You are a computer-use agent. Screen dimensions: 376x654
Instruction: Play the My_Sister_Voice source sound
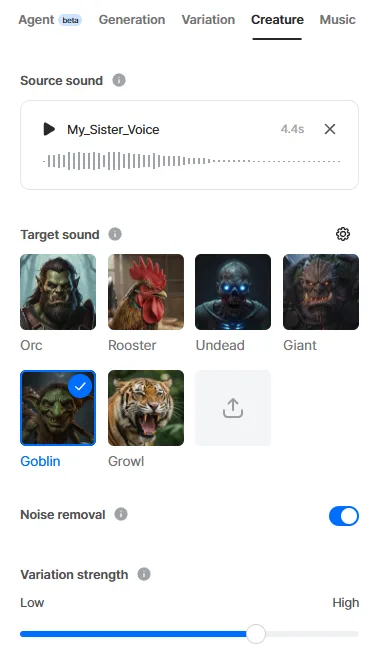[49, 129]
